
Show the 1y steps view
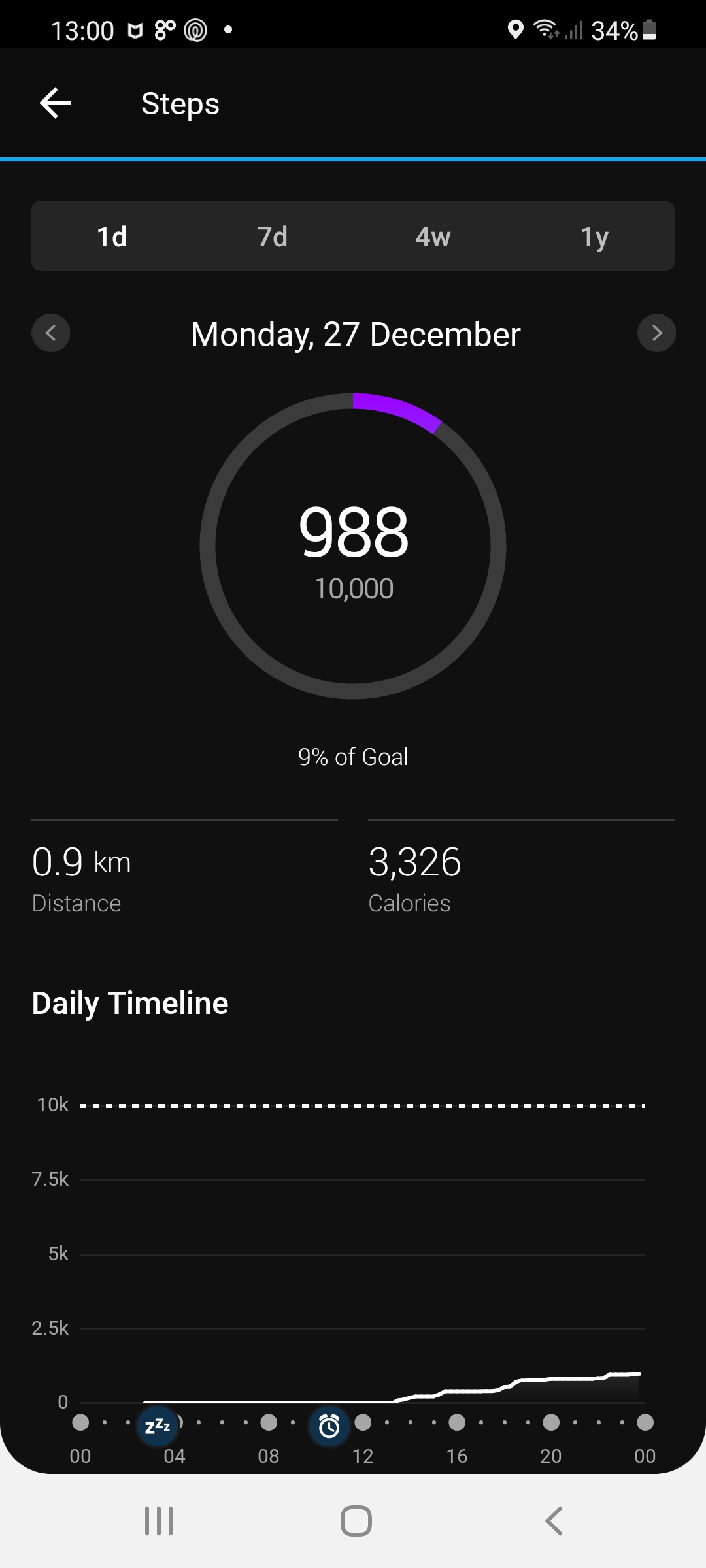594,237
